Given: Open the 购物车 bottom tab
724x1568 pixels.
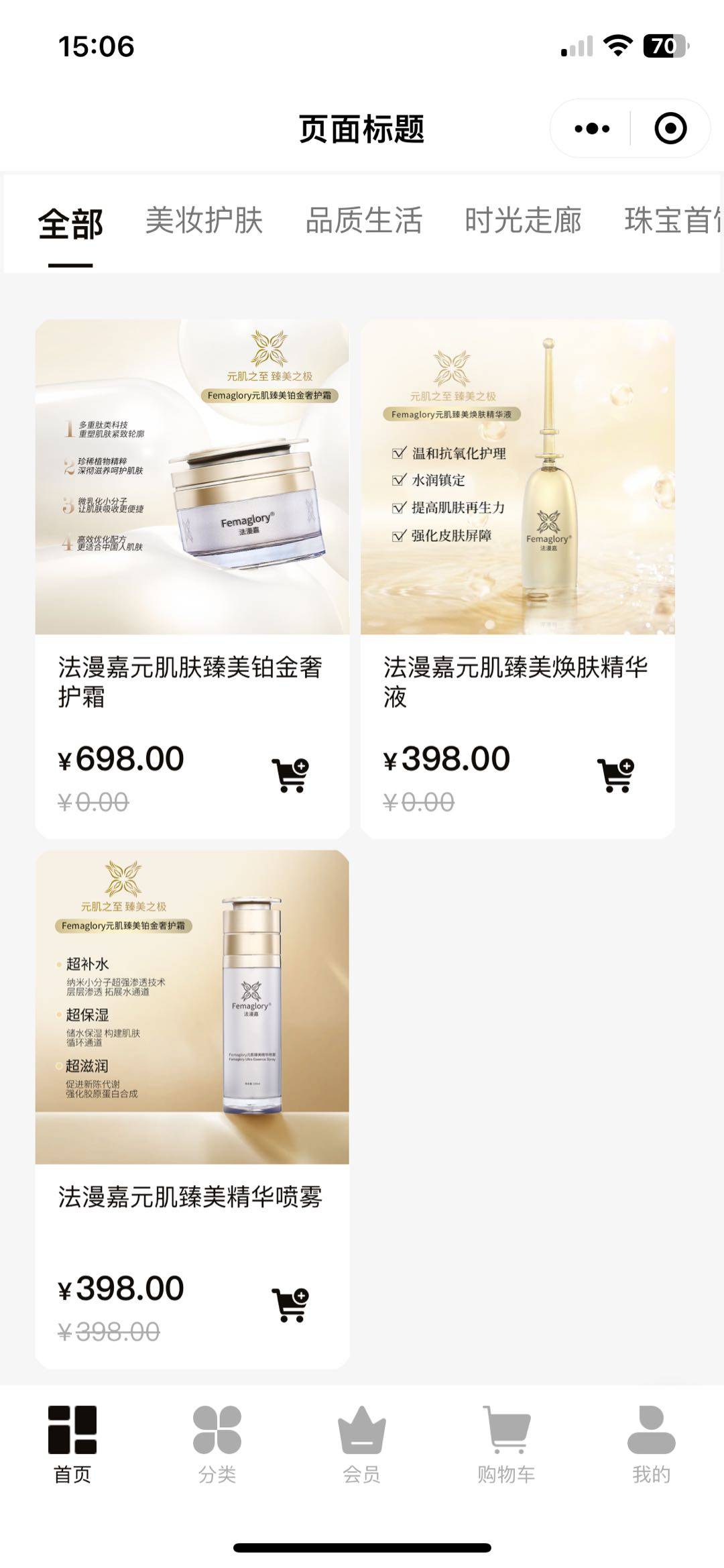Looking at the screenshot, I should coord(507,1444).
